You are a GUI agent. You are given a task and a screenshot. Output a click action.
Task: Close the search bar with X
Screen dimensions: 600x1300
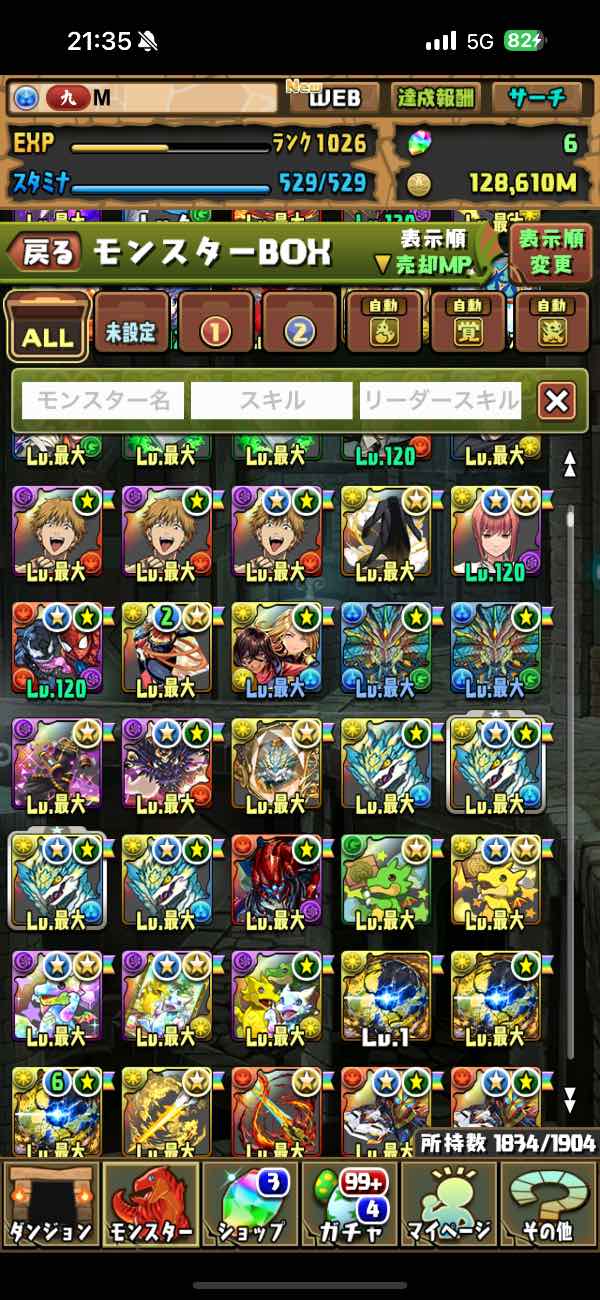[x=557, y=401]
